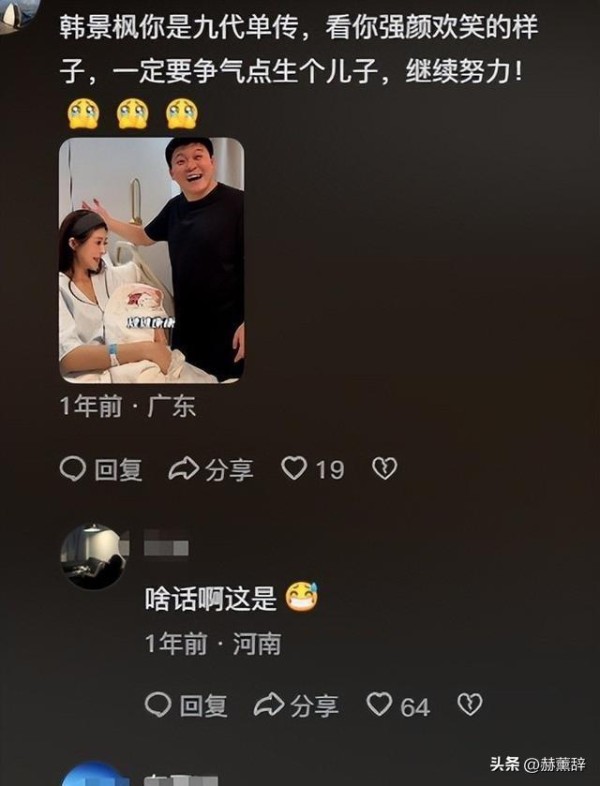The image size is (600, 786).
Task: Share the comment from Henan
Action: coord(296,706)
